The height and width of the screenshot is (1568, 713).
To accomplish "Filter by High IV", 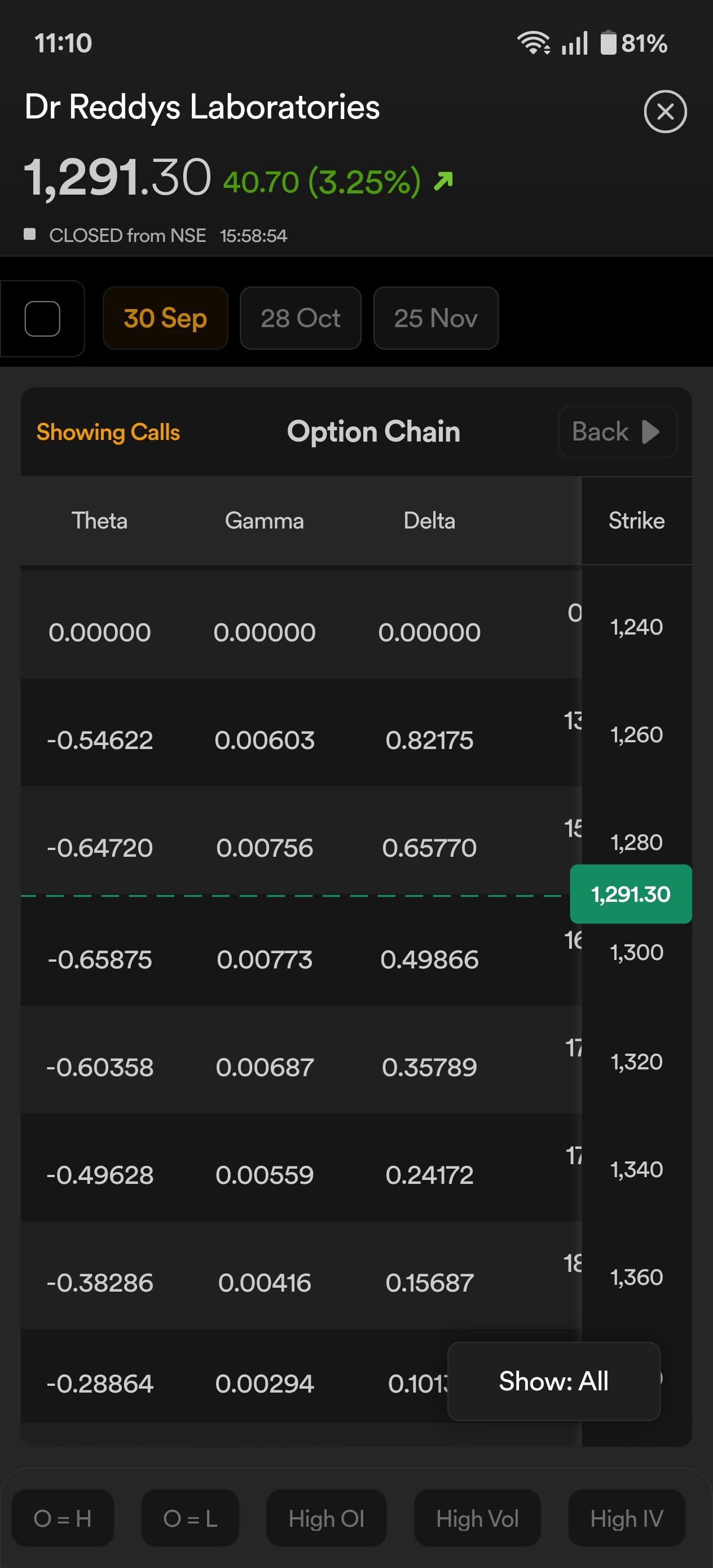I will coord(627,1518).
